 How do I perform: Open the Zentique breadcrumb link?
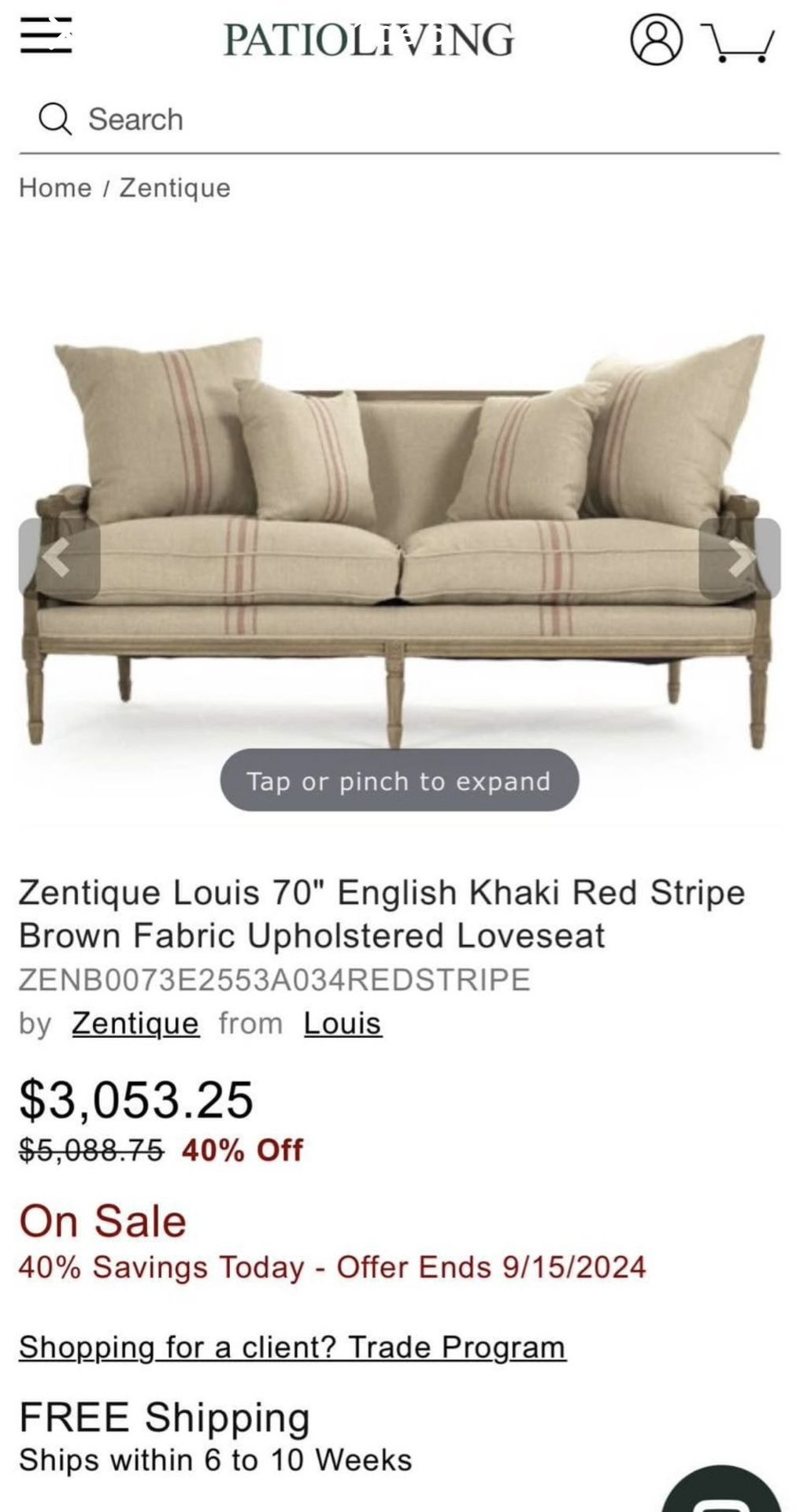tap(174, 187)
